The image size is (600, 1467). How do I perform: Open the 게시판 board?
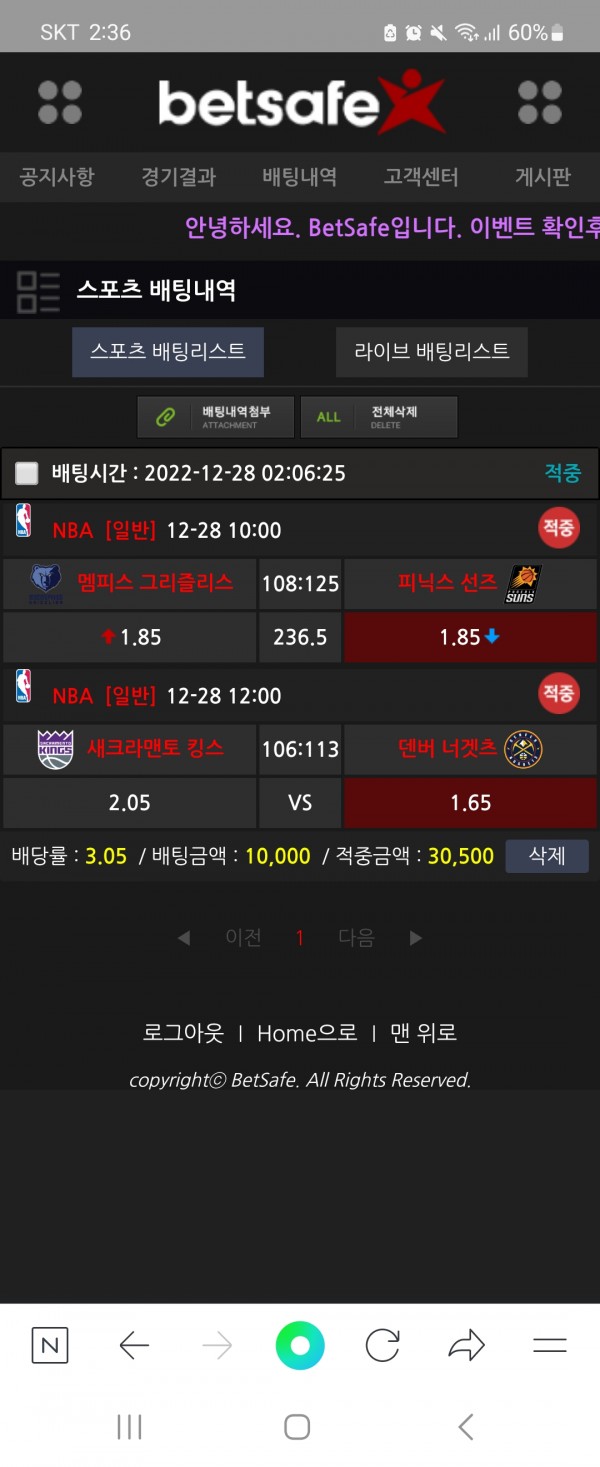click(542, 178)
